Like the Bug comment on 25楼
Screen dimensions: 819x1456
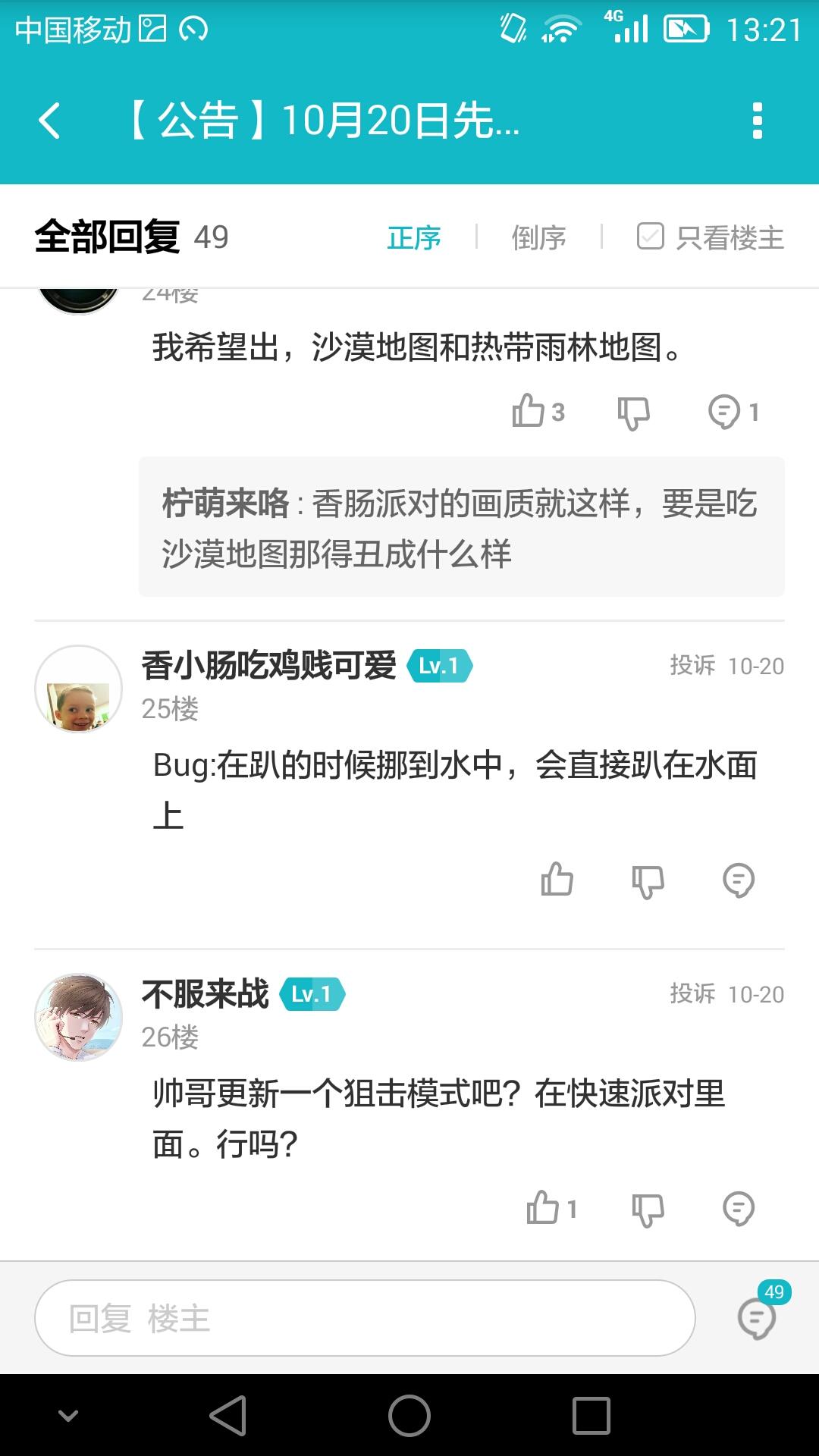(557, 880)
